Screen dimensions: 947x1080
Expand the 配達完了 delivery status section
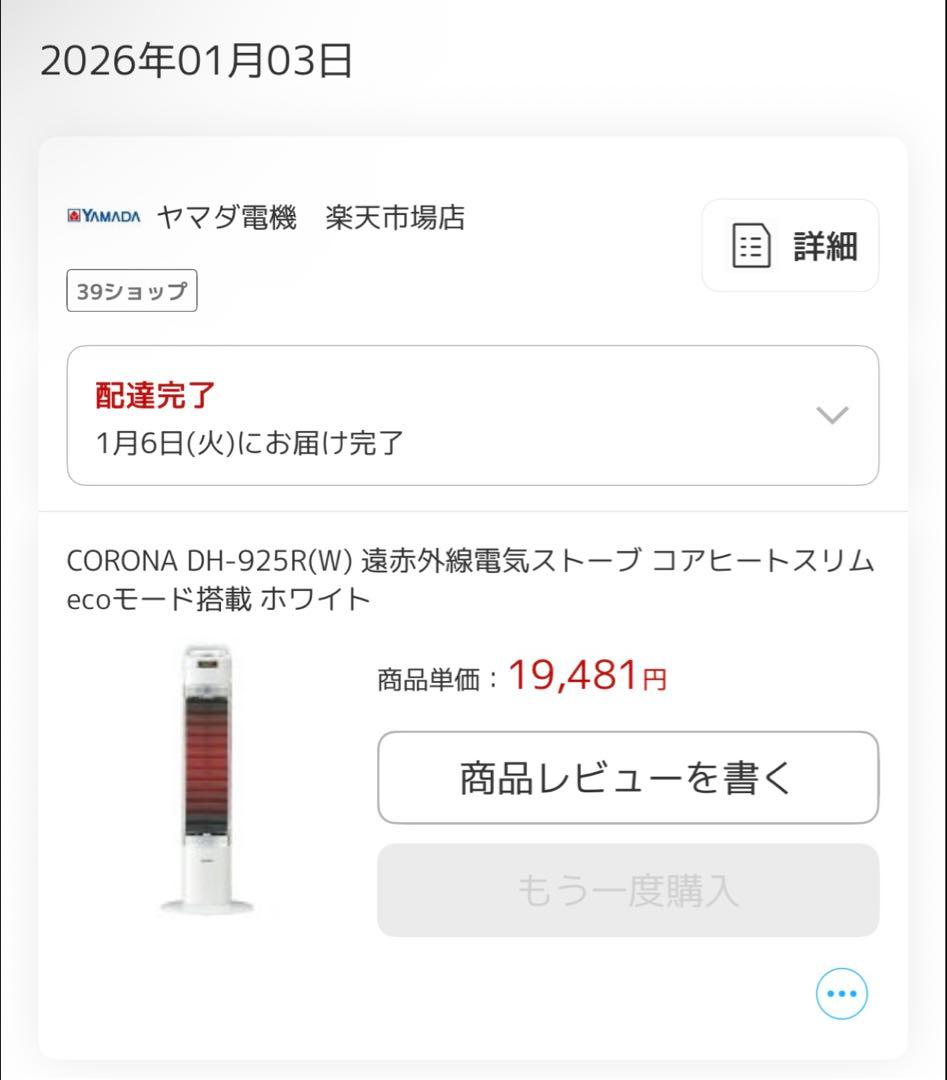(x=470, y=415)
